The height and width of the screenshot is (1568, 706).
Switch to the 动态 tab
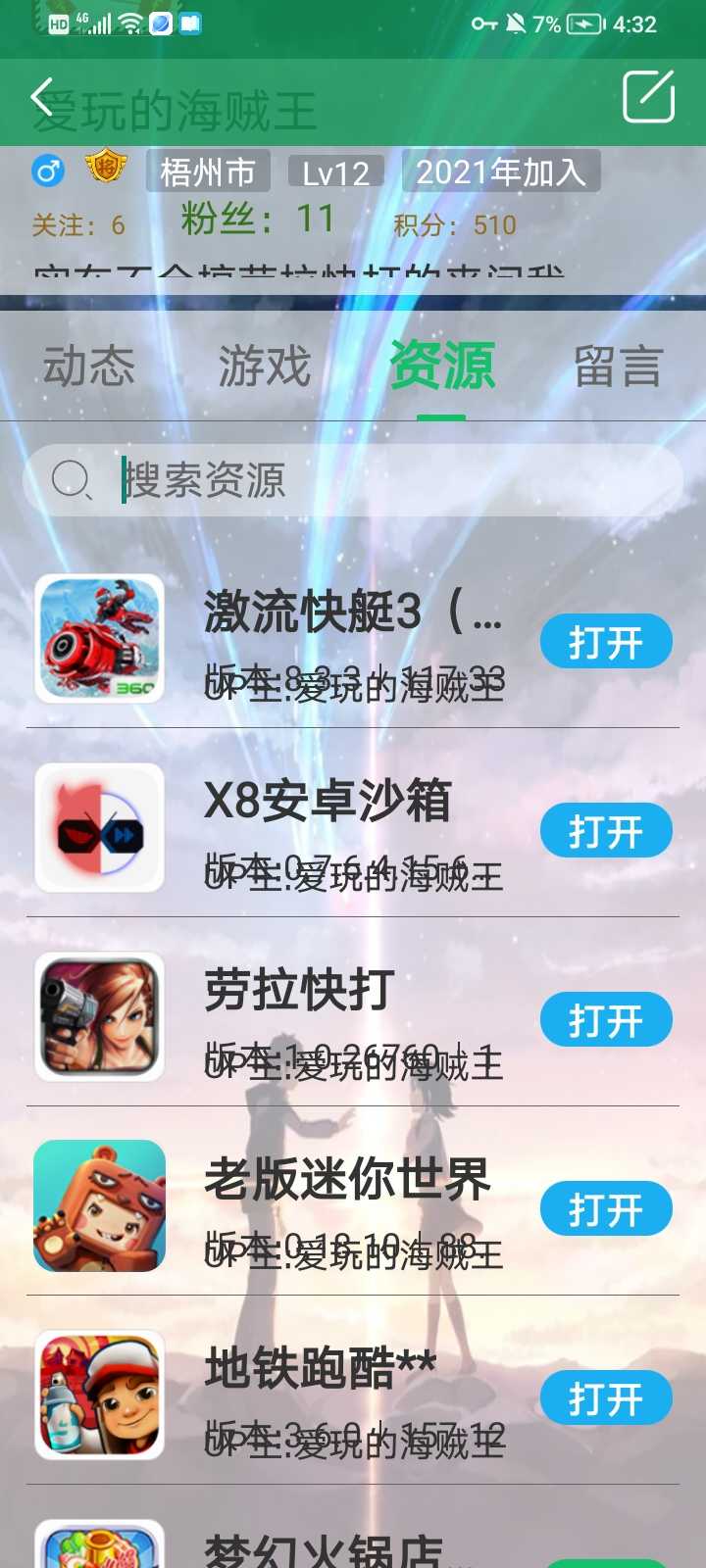pyautogui.click(x=88, y=367)
